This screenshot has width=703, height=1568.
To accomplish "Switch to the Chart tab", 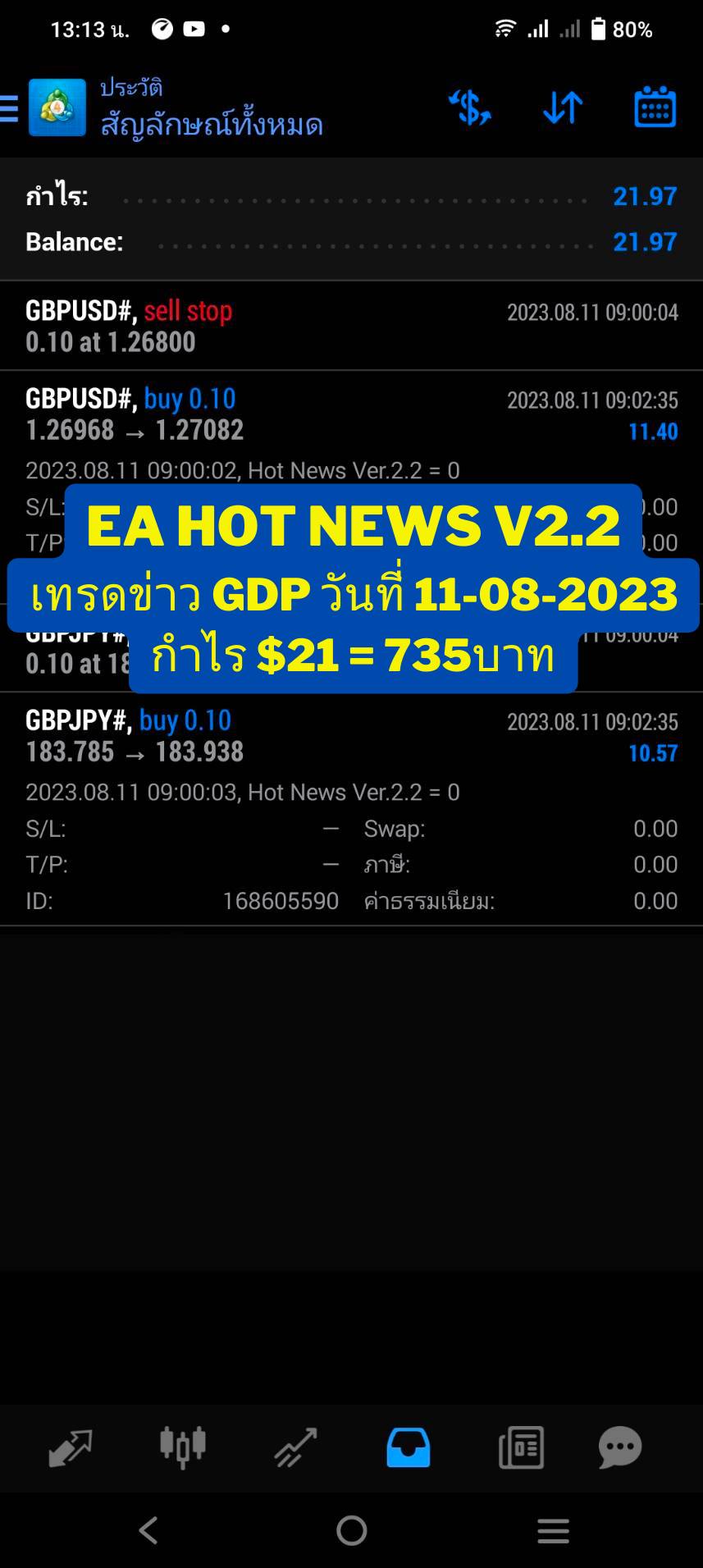I will tap(182, 1447).
